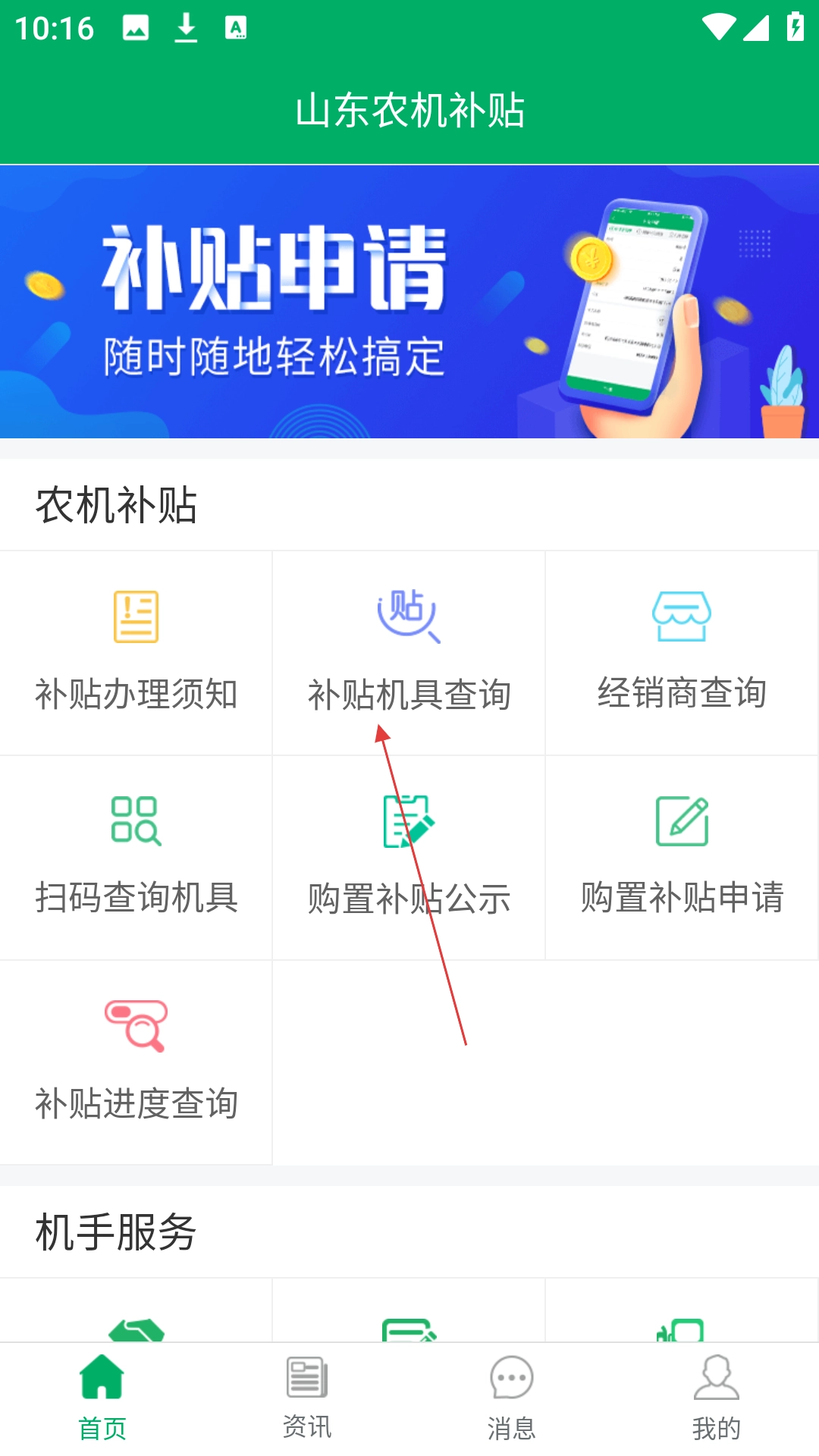Open the 补贴申请 banner
This screenshot has height=1456, width=819.
point(409,302)
